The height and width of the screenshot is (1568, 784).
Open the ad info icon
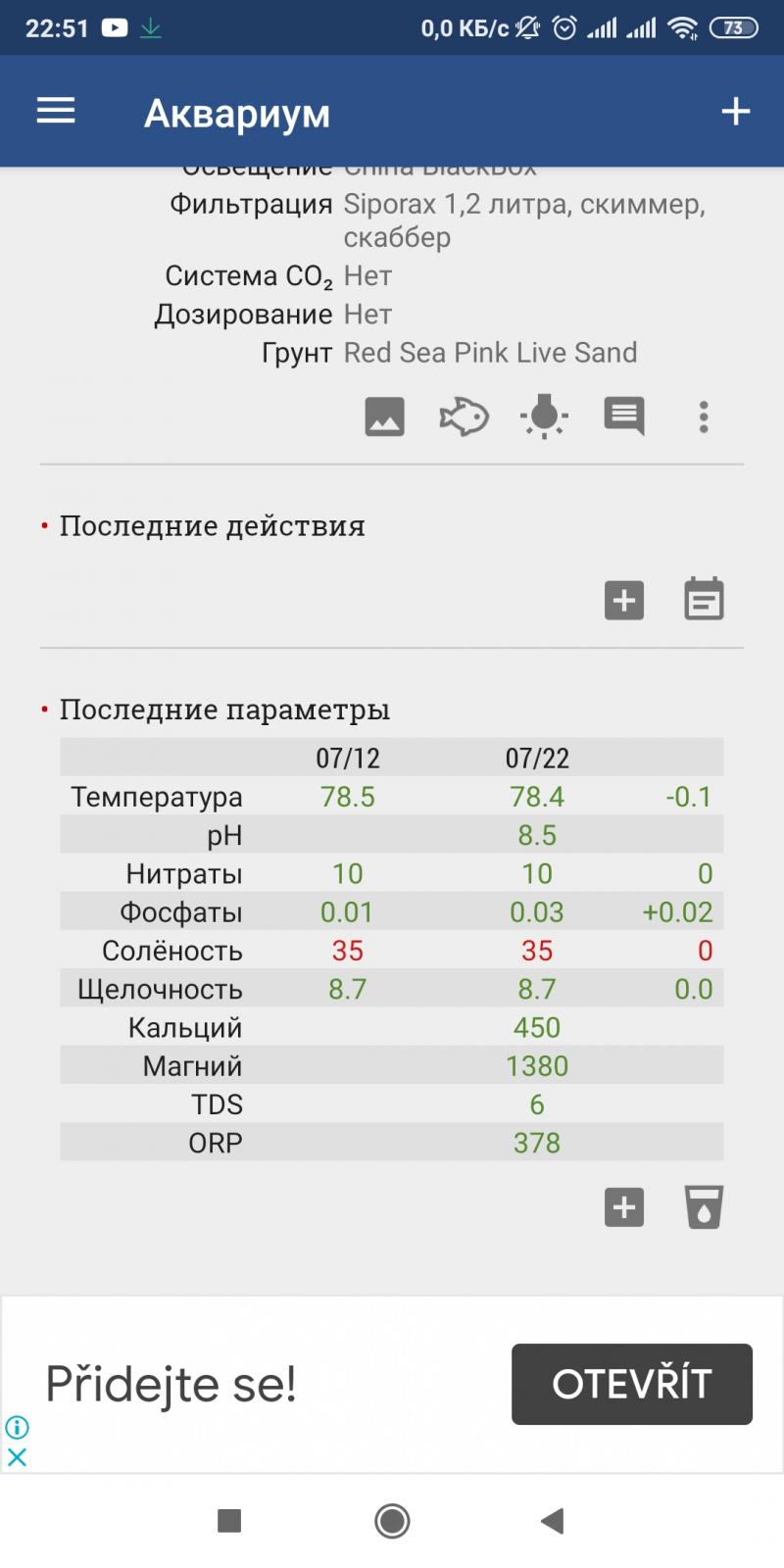17,1427
